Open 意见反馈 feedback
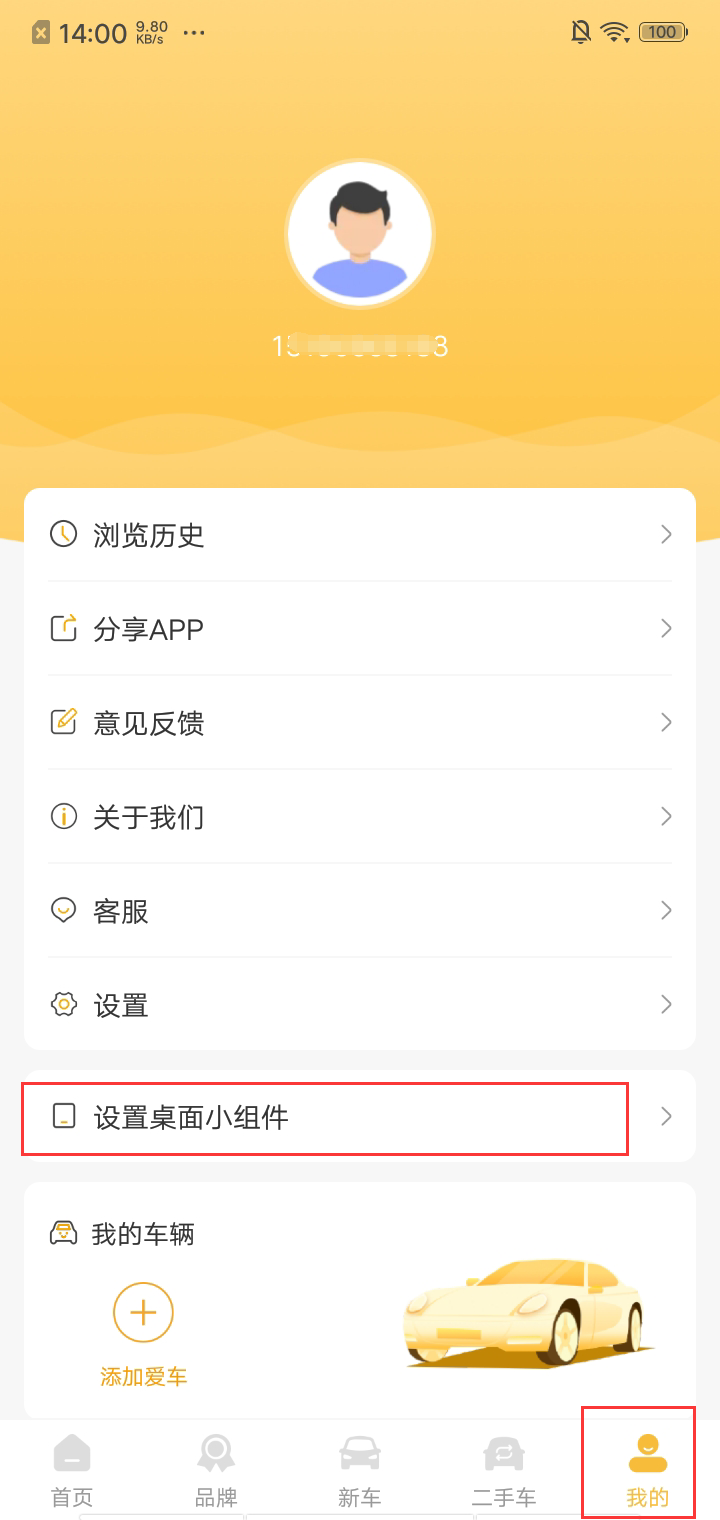 tap(359, 723)
